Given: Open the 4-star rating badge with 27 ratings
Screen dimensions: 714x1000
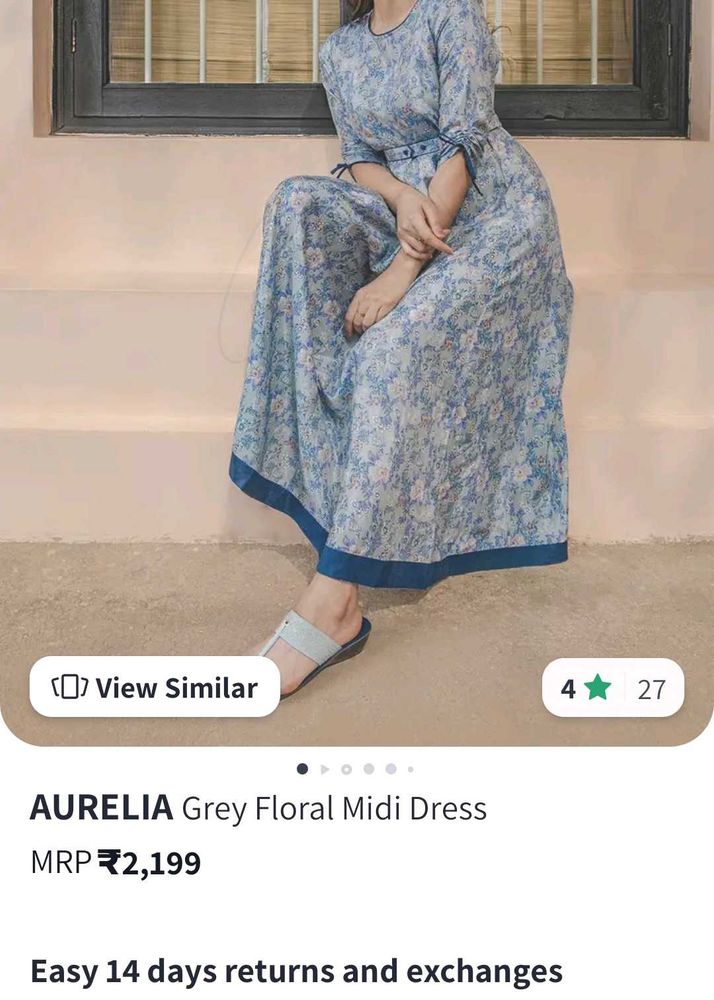Looking at the screenshot, I should click(x=612, y=688).
